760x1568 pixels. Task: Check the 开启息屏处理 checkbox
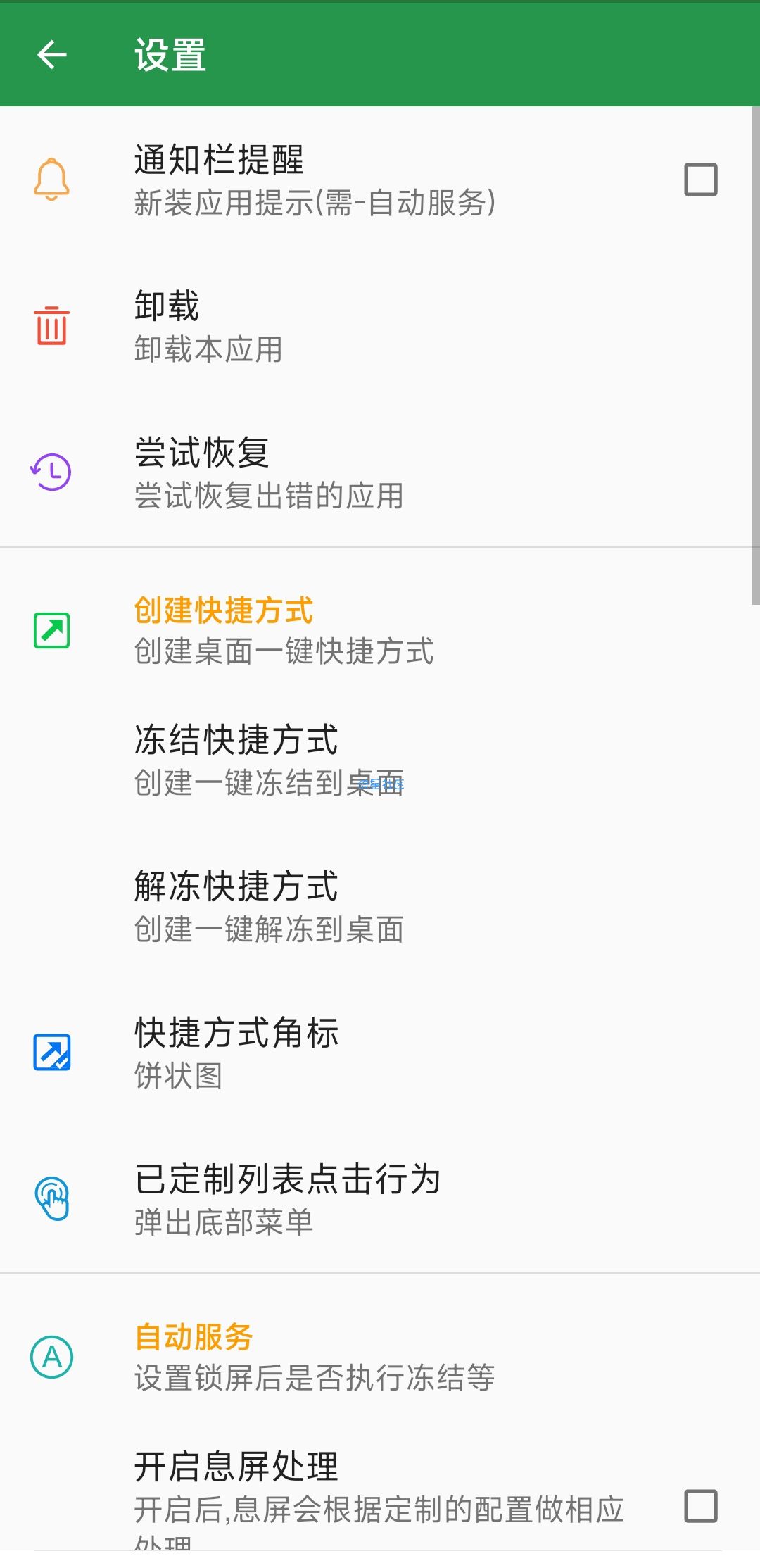pos(700,1506)
